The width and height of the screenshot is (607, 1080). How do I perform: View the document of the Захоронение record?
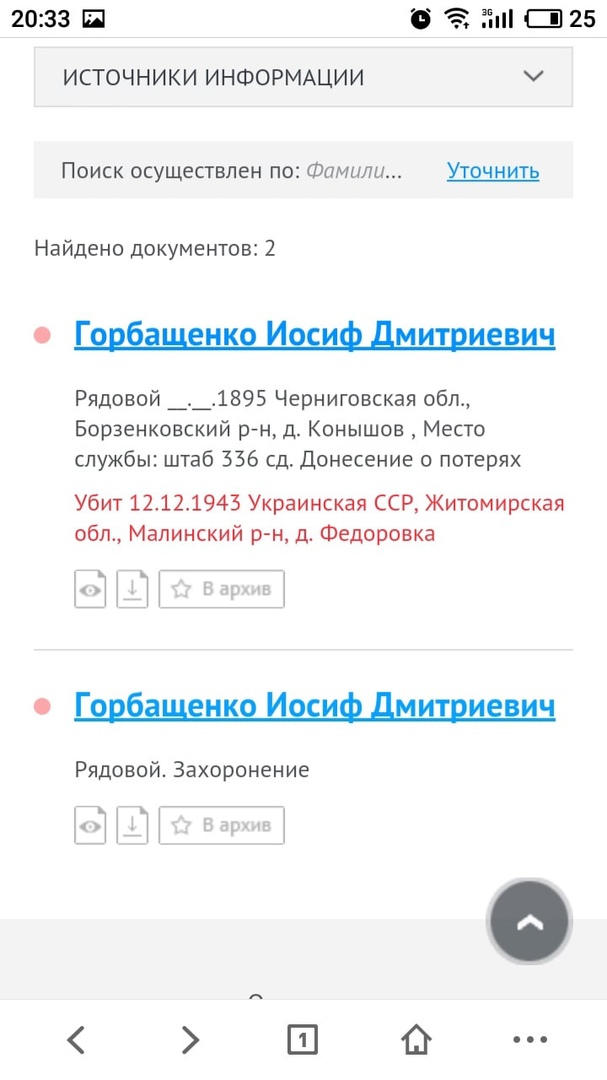click(x=90, y=826)
